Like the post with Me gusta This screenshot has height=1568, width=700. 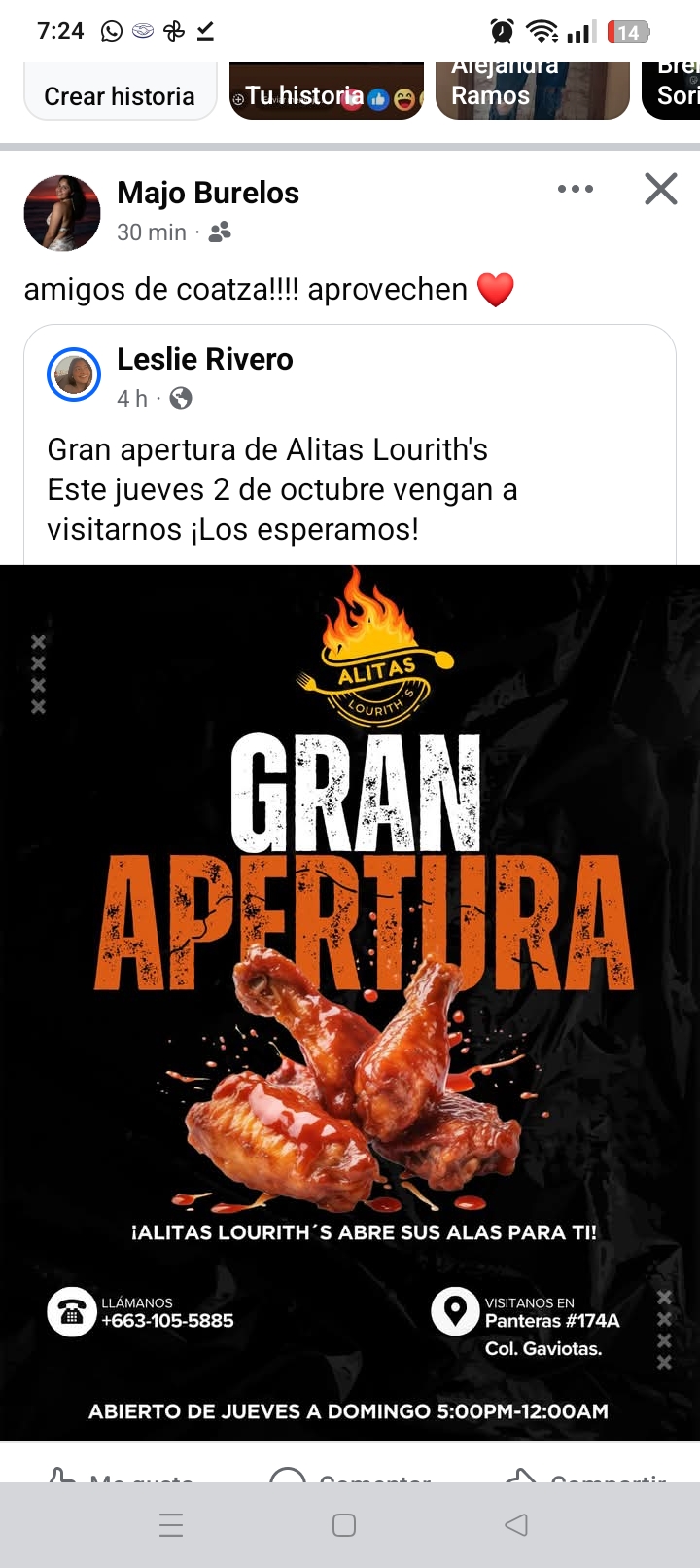pyautogui.click(x=122, y=1475)
